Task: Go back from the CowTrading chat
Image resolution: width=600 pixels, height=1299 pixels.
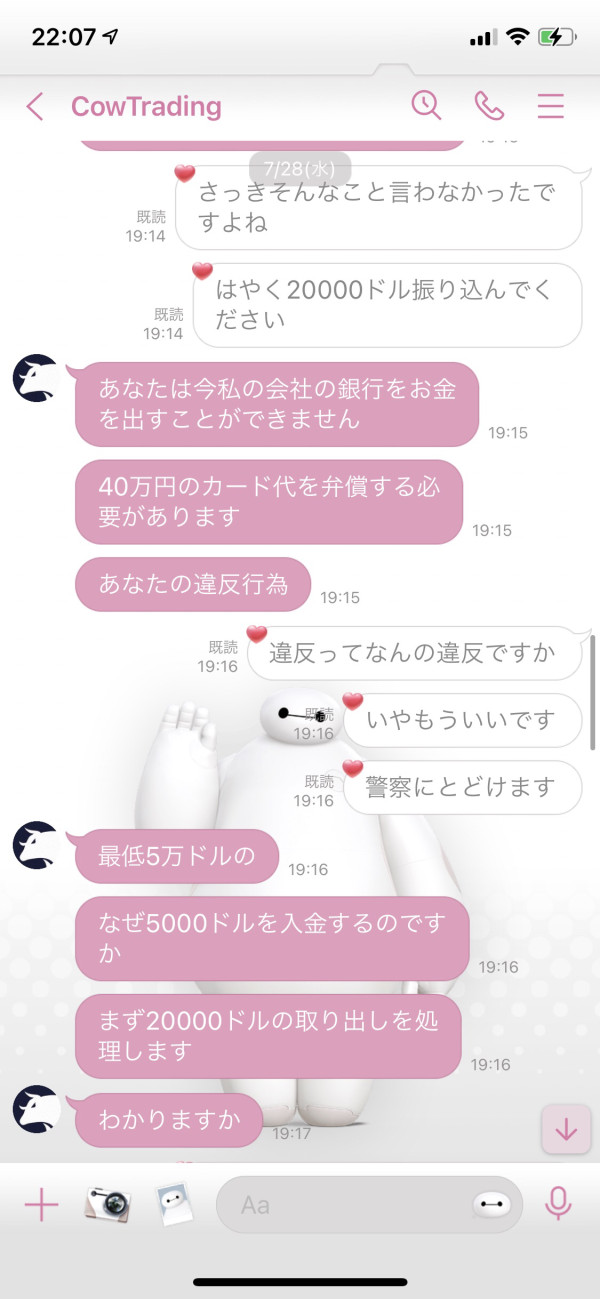Action: point(35,106)
